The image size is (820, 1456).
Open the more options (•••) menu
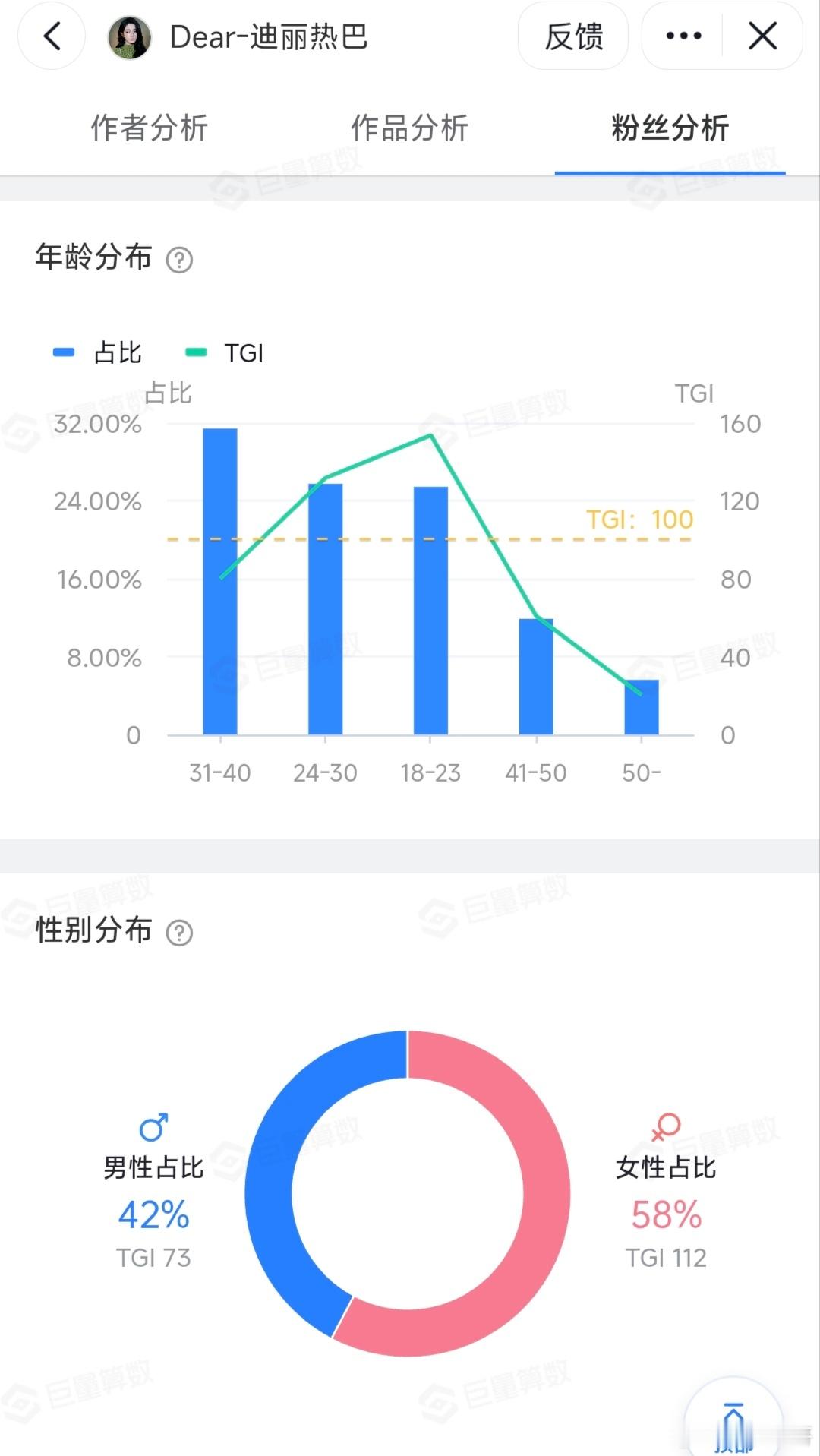(682, 35)
